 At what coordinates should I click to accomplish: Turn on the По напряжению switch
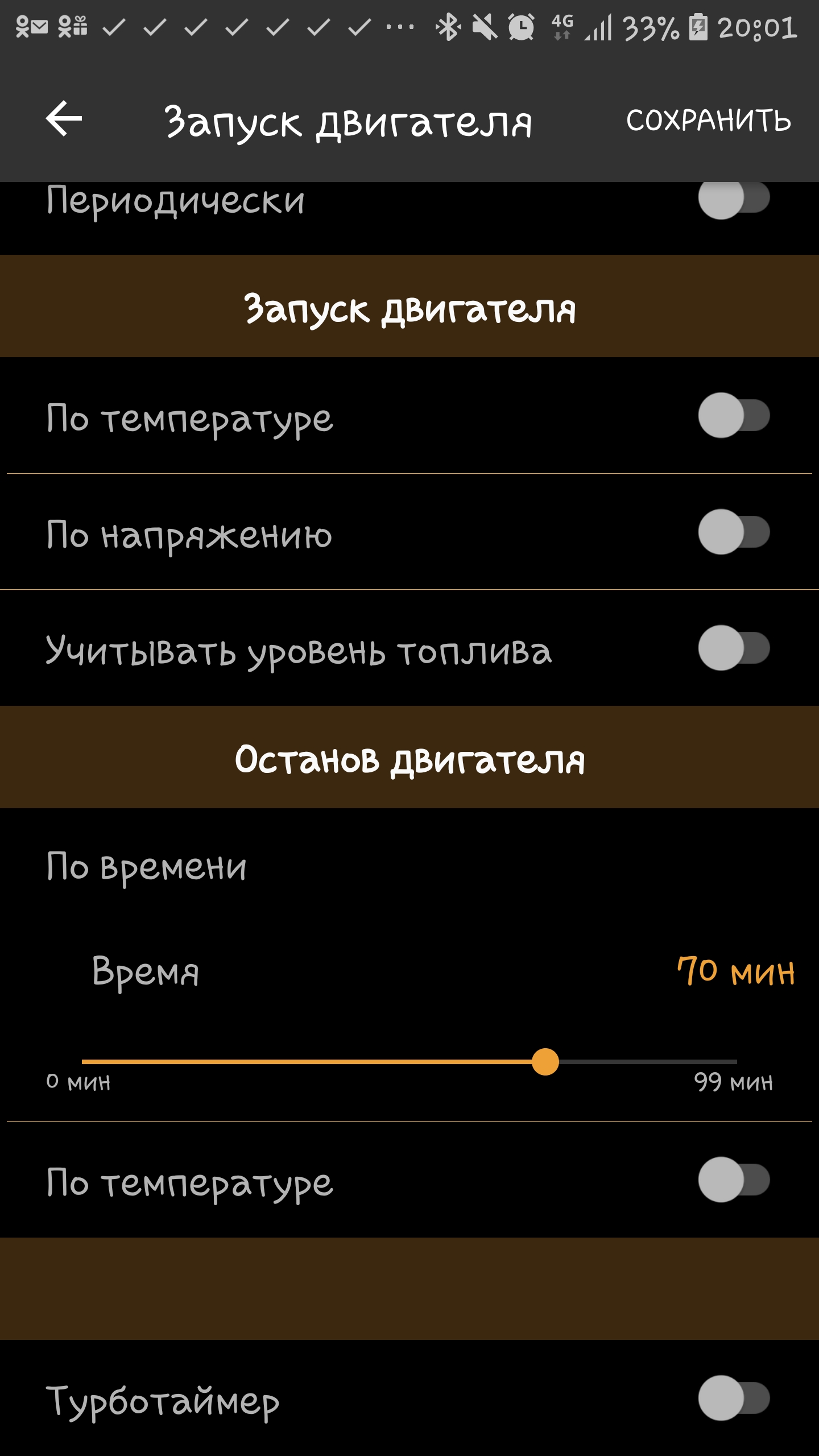click(x=734, y=532)
